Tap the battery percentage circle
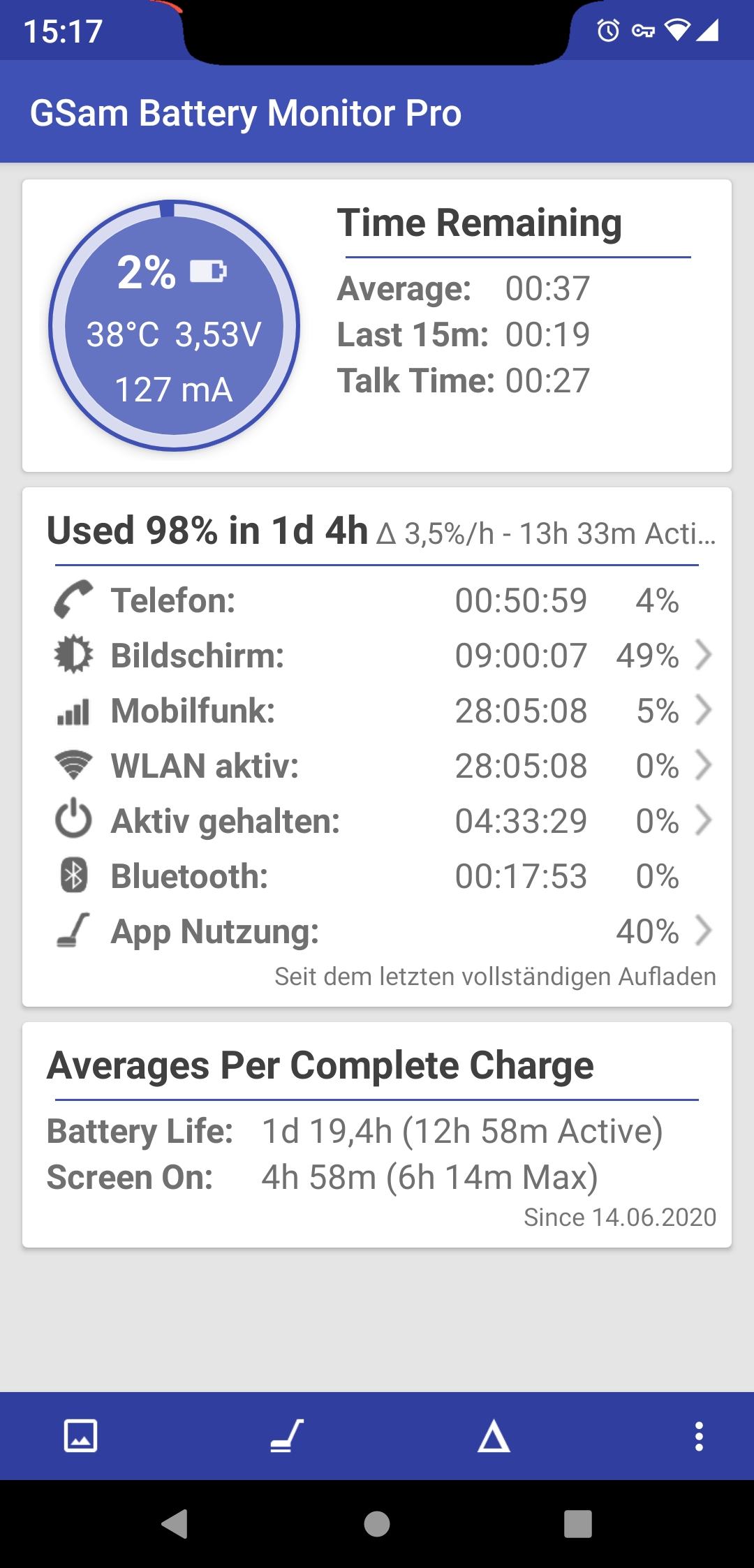Image resolution: width=754 pixels, height=1568 pixels. point(174,326)
